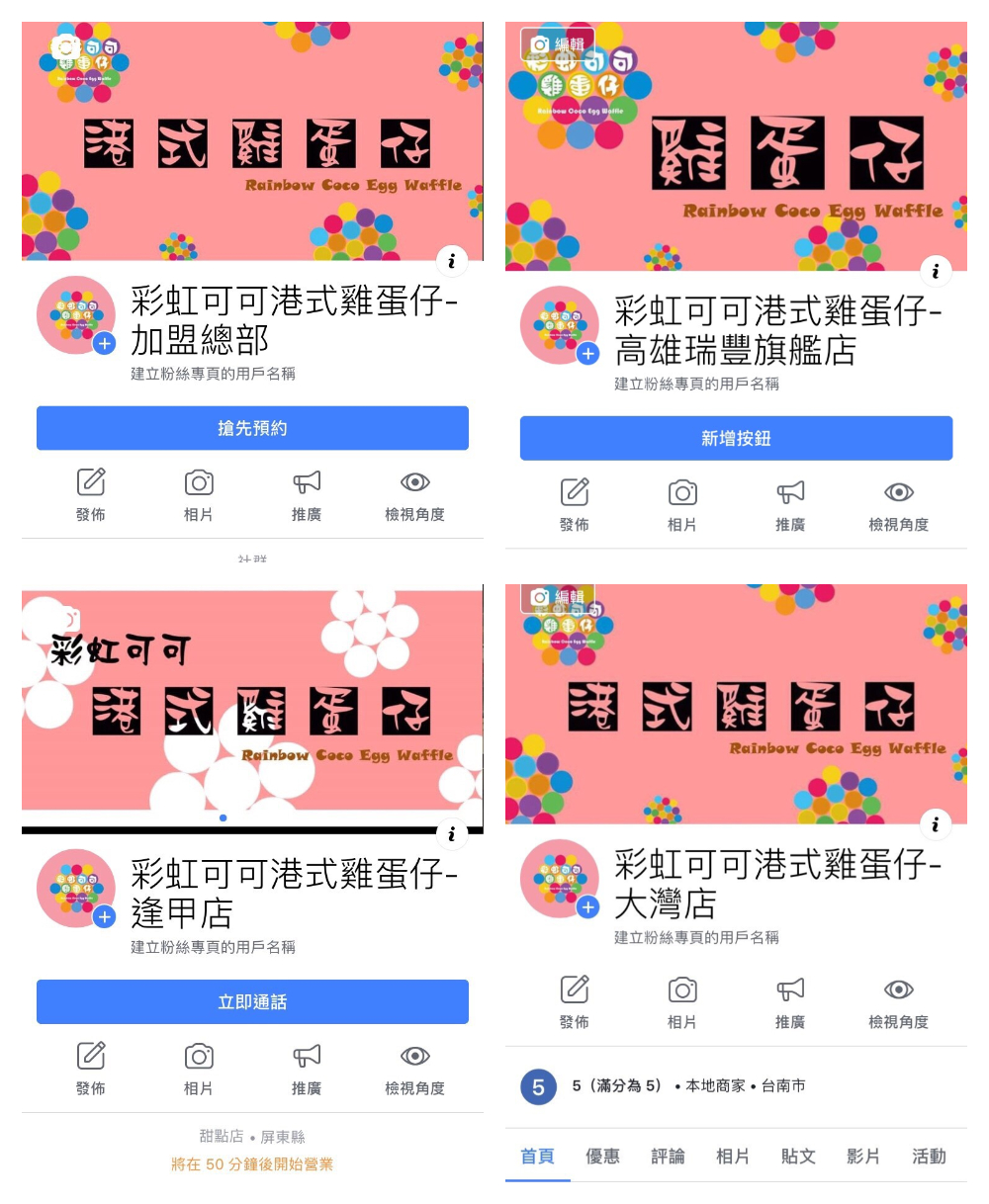Click the info 'i' icon on 加盟總部 cover
Screen dimensions: 989x1204
pyautogui.click(x=453, y=261)
